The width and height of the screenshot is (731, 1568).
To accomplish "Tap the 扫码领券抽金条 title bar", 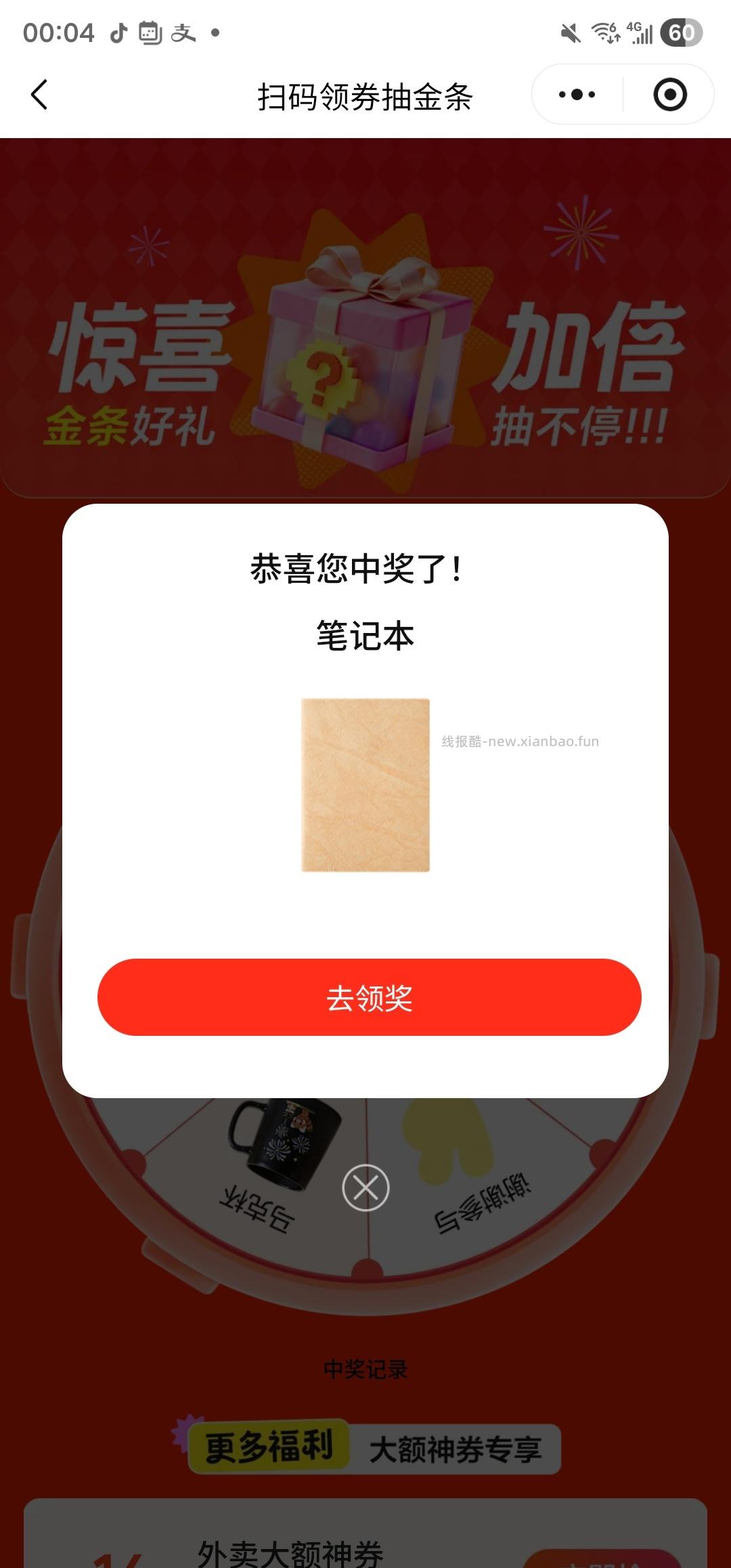I will point(365,95).
